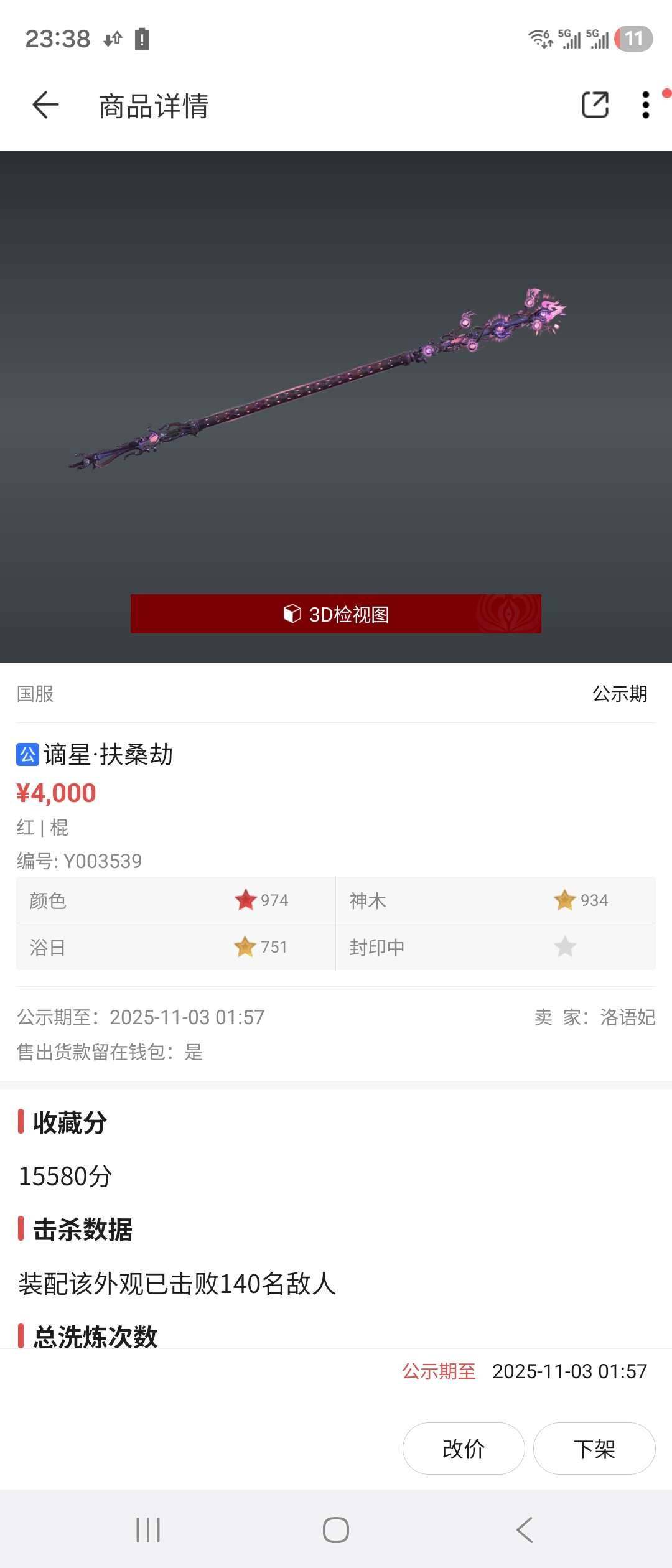This screenshot has height=1568, width=672.
Task: Tap 改价 to change the price
Action: (464, 1449)
